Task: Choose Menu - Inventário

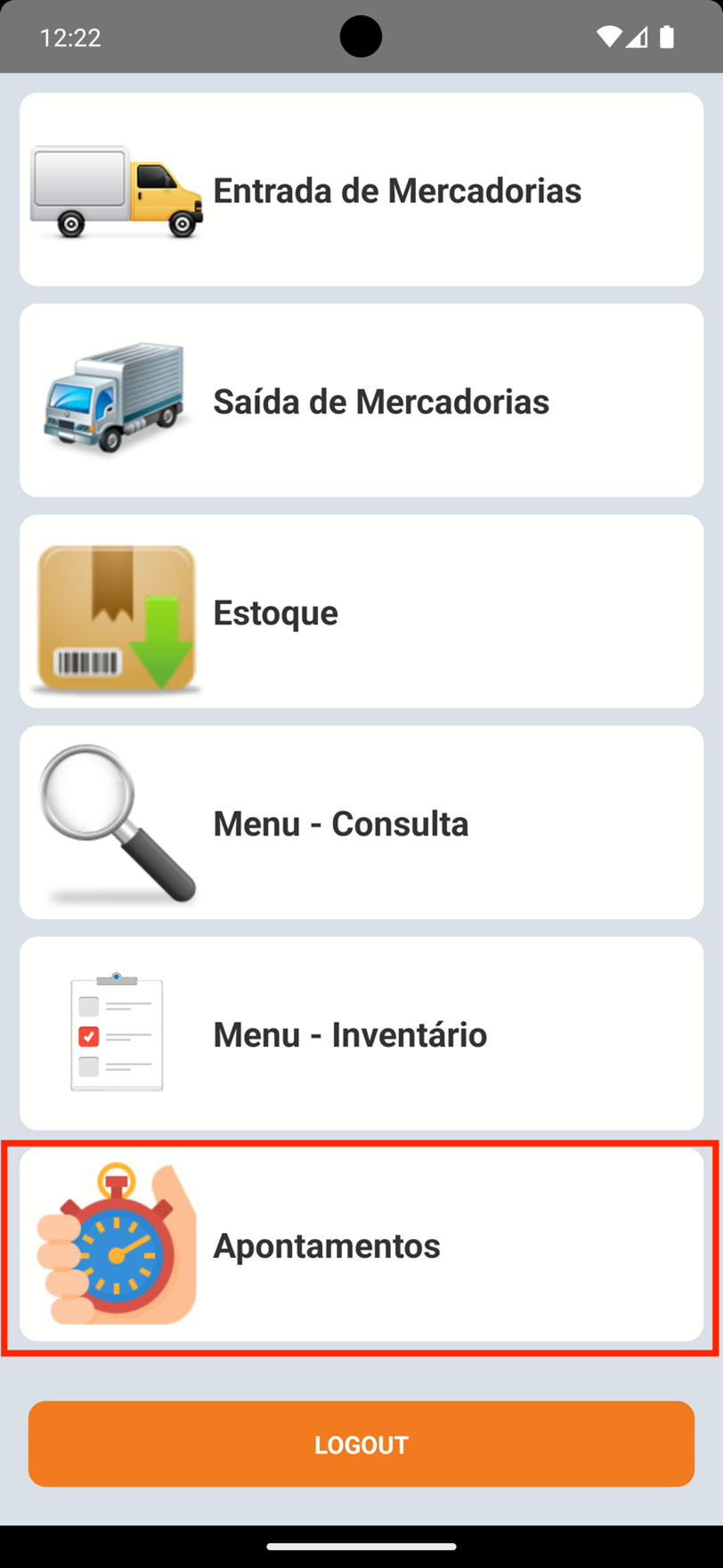Action: [x=361, y=1033]
